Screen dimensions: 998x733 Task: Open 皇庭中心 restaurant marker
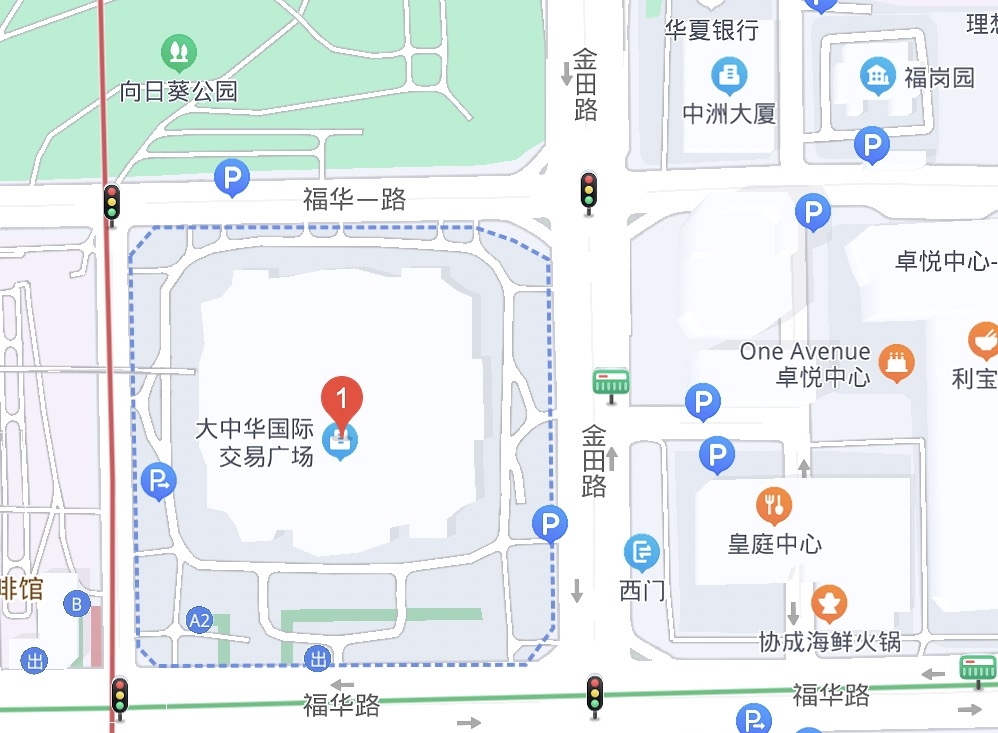[774, 505]
